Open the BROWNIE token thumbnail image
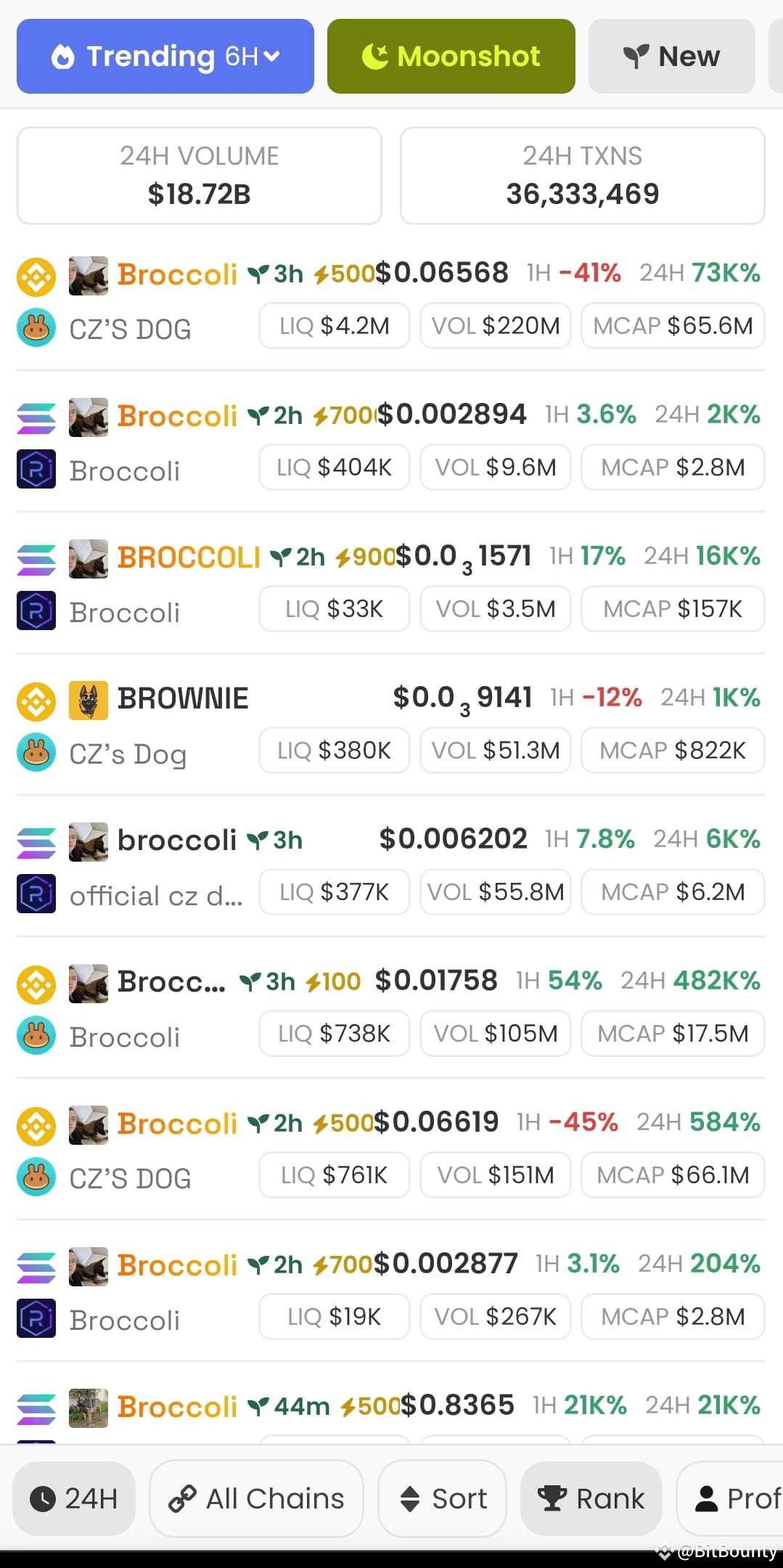This screenshot has width=783, height=1568. 87,698
